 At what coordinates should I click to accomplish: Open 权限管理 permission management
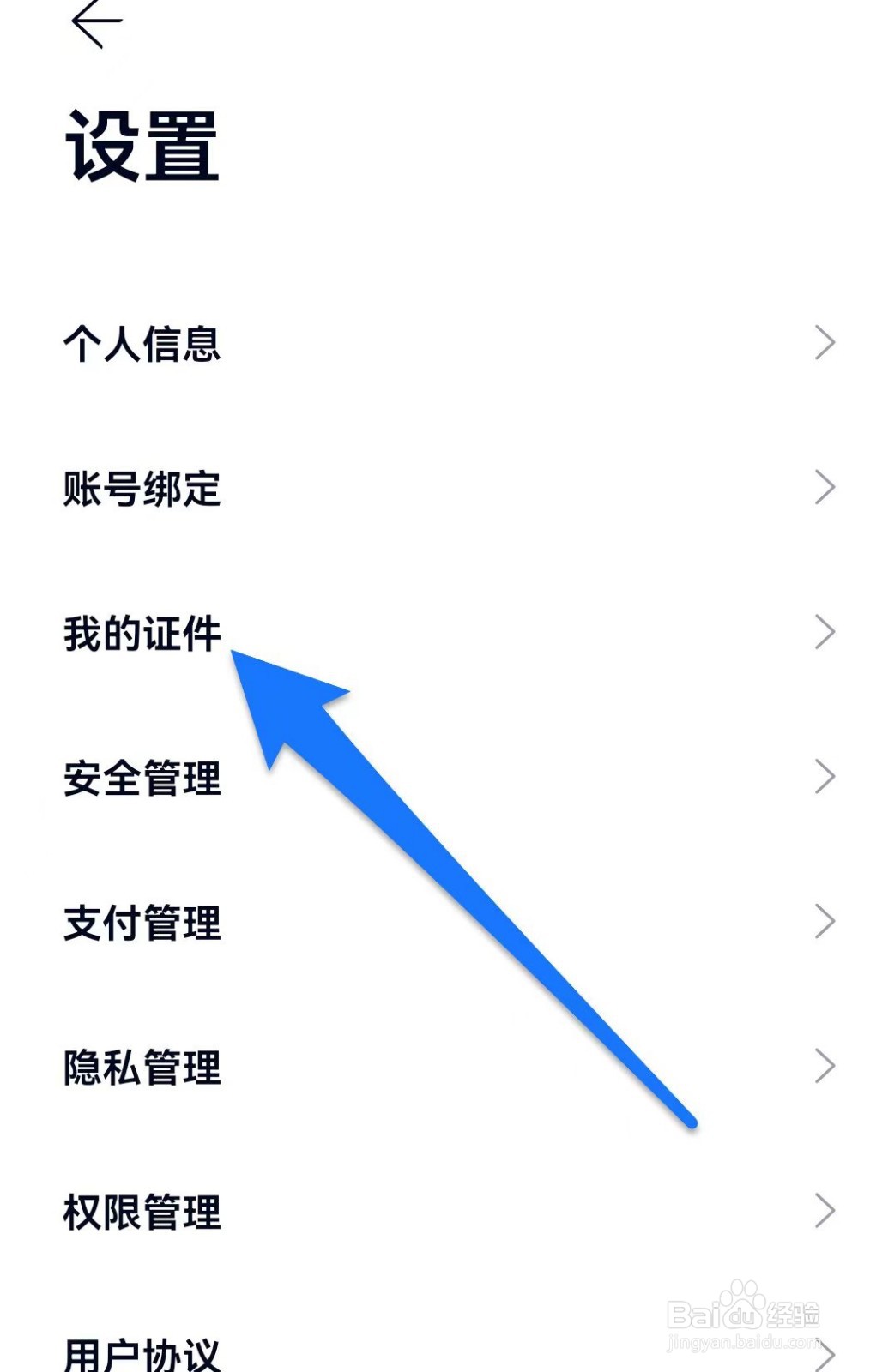[x=143, y=1213]
